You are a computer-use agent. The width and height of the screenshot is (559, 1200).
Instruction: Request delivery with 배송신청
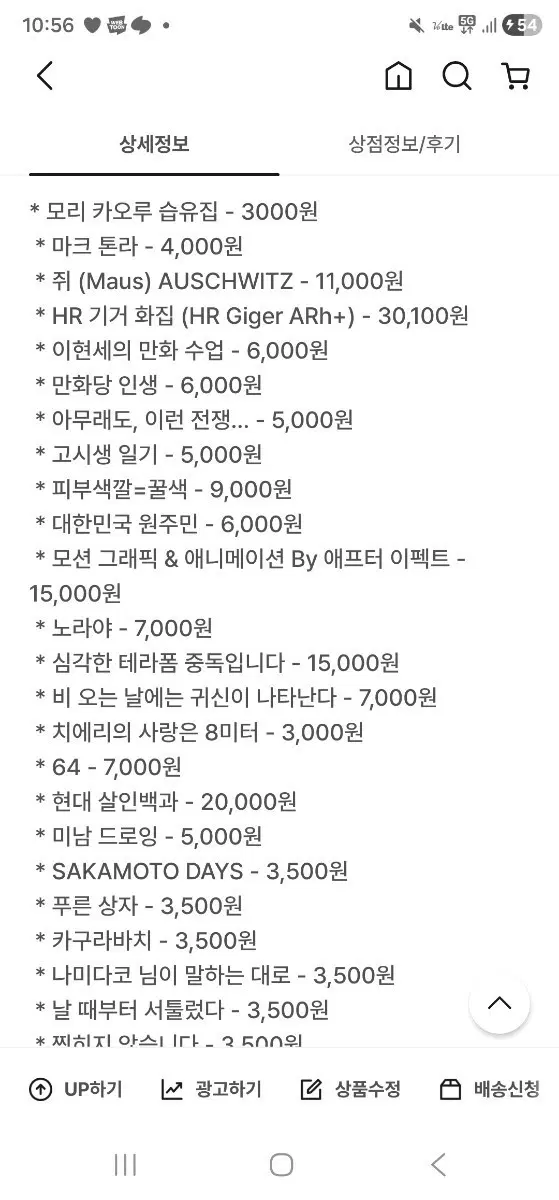(490, 1089)
